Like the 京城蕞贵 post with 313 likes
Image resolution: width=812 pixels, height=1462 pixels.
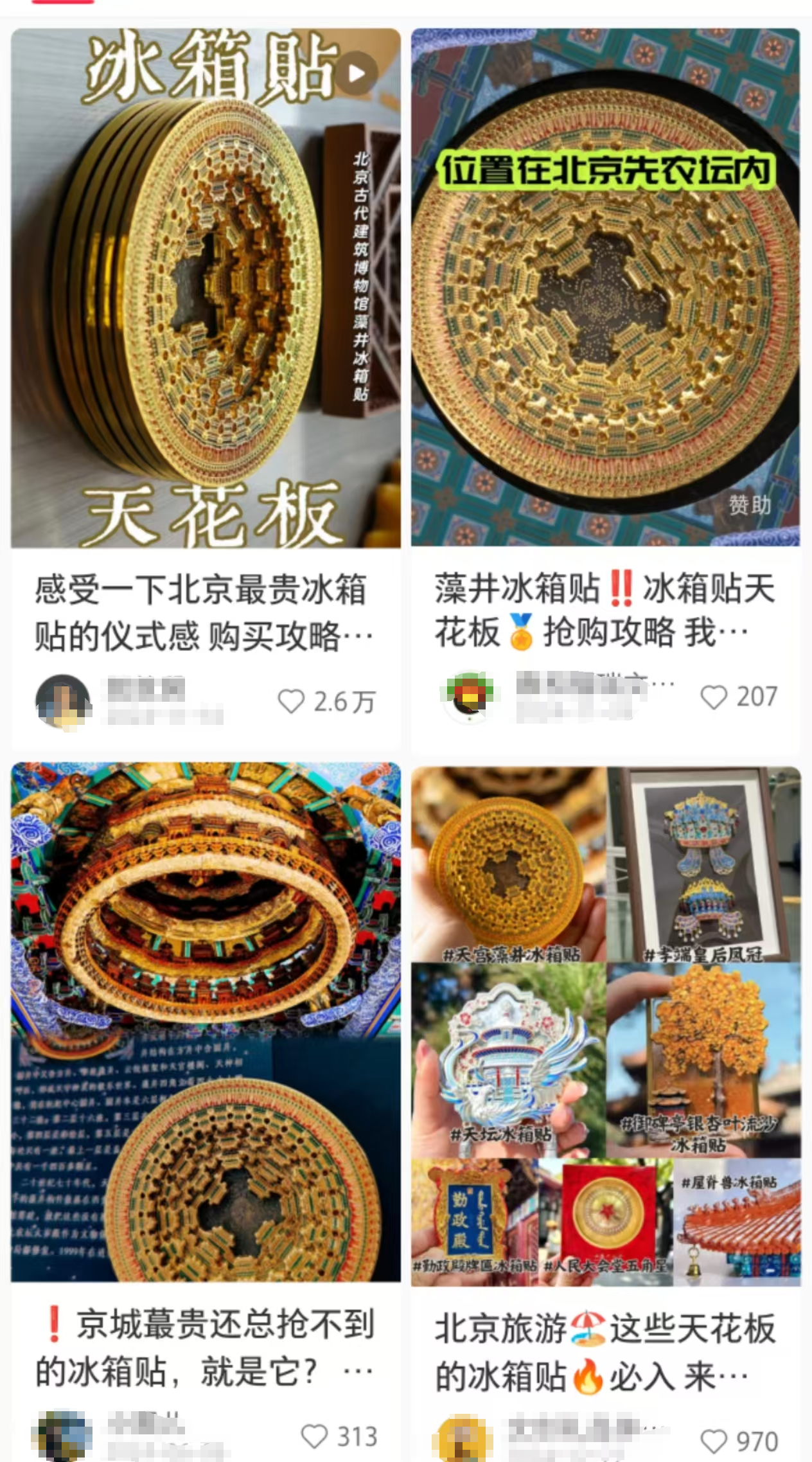coord(314,1436)
